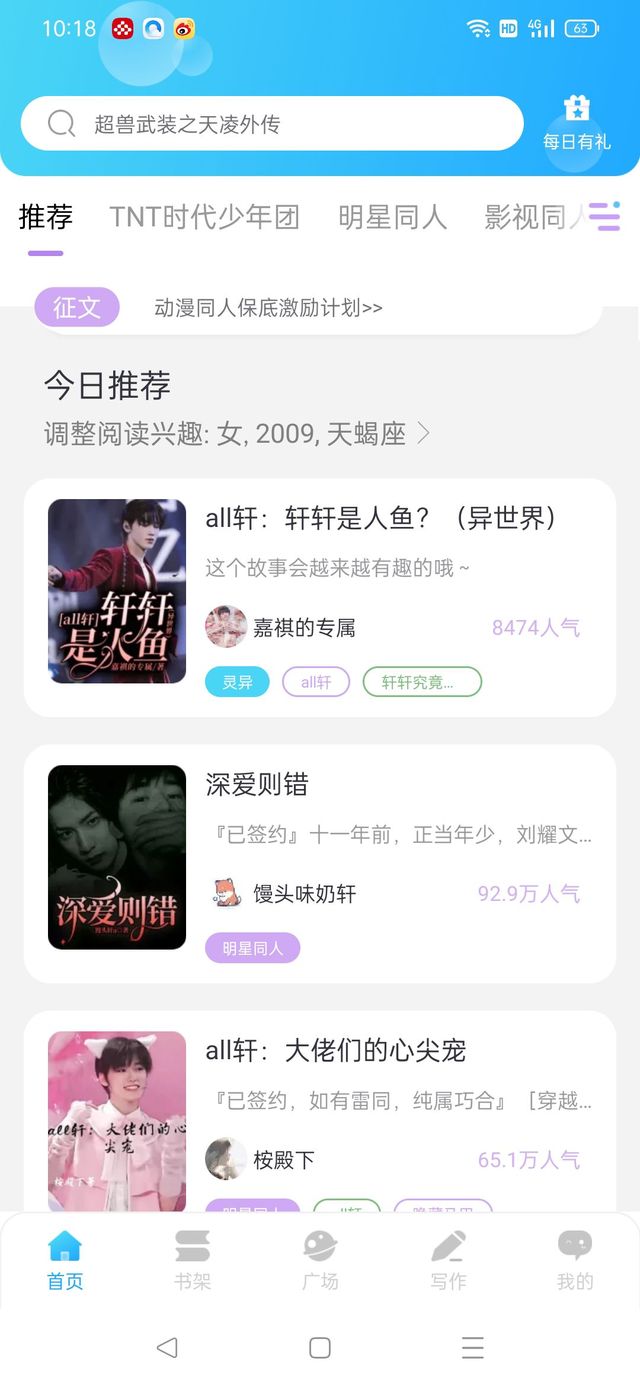640x1387 pixels.
Task: Go to the 我的 profile tab
Action: click(x=575, y=1260)
